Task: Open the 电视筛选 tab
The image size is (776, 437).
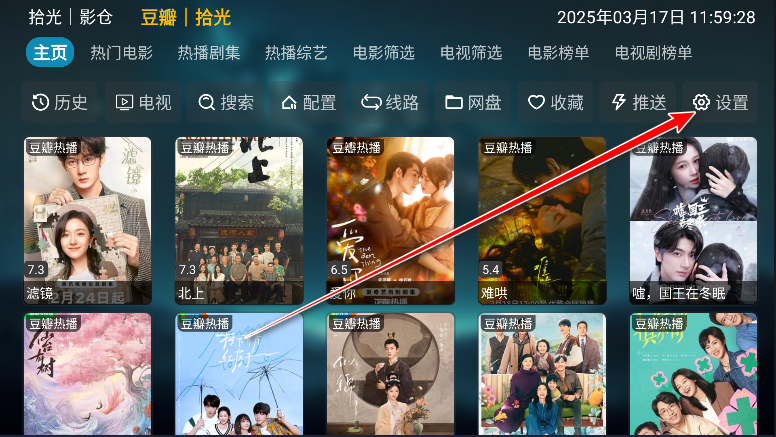Action: (471, 53)
